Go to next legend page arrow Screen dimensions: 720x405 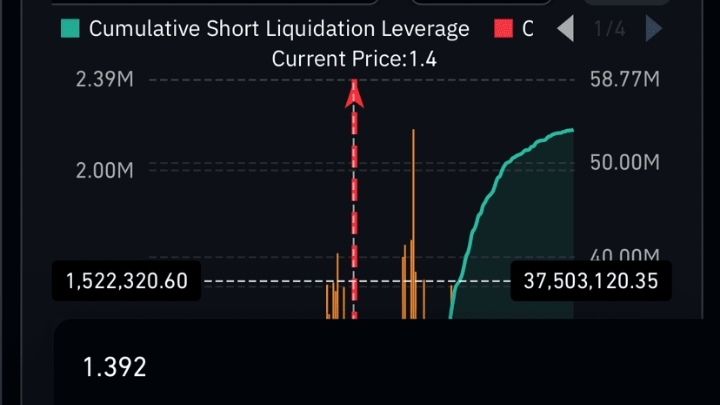(x=653, y=28)
